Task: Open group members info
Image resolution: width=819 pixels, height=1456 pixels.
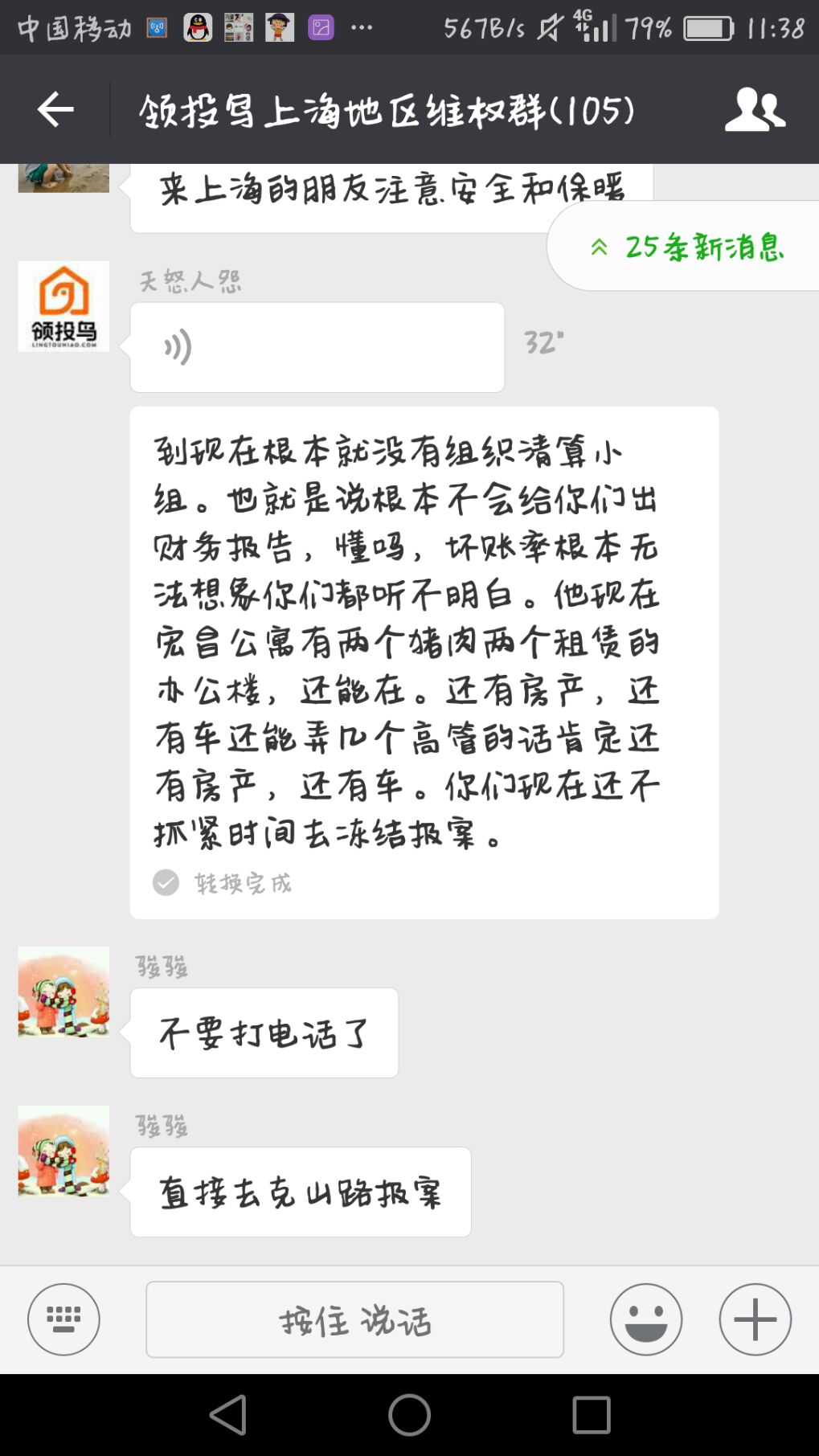Action: coord(754,109)
